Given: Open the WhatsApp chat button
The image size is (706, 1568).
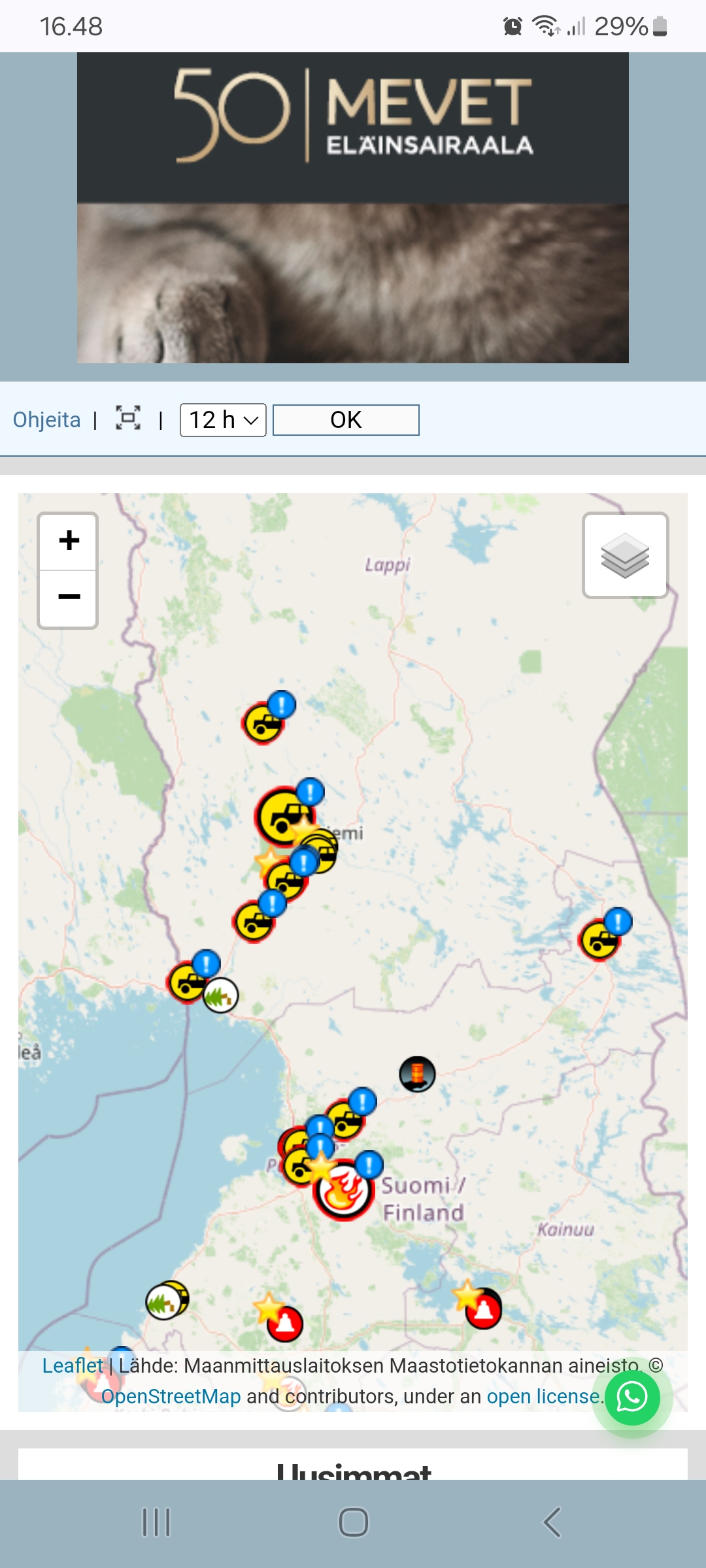Looking at the screenshot, I should click(x=632, y=1397).
